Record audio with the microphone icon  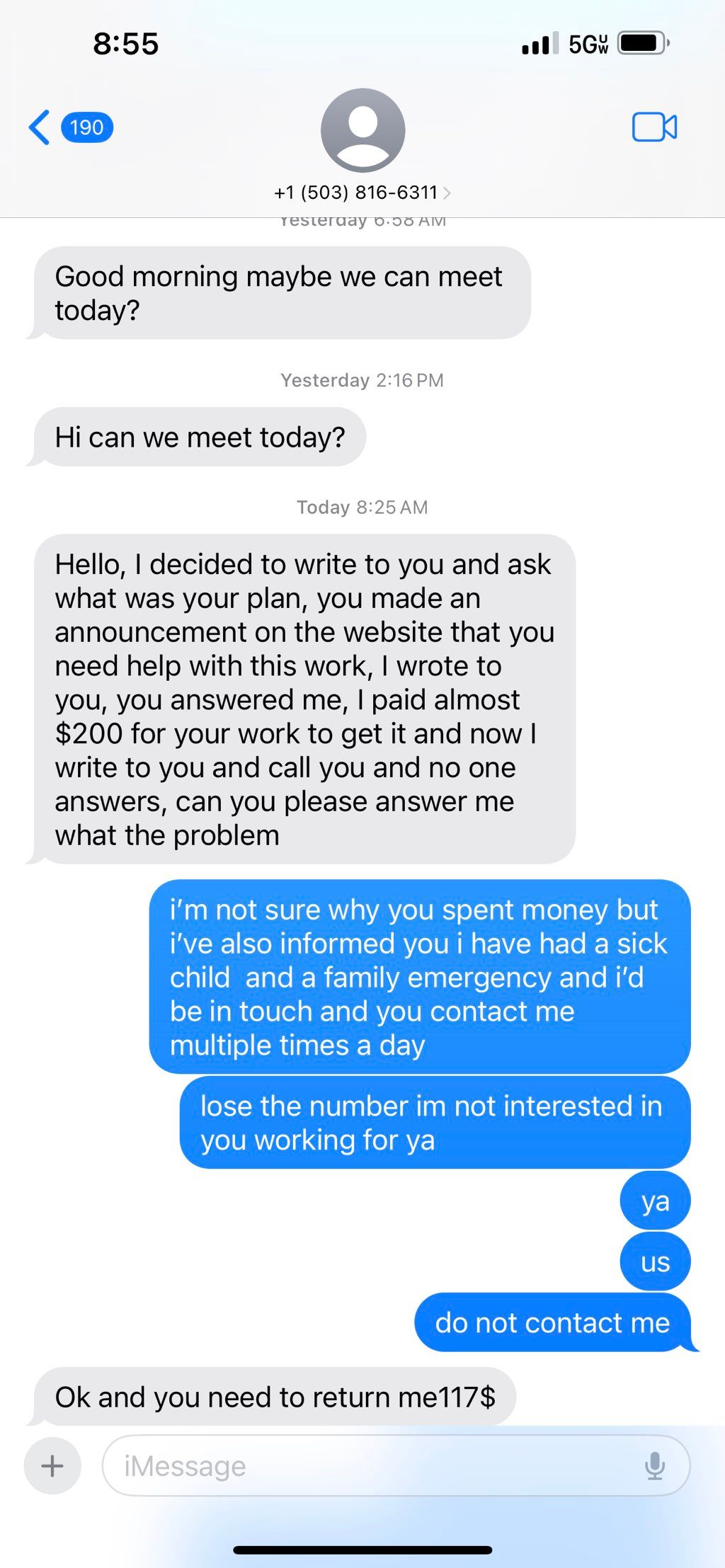point(655,1465)
